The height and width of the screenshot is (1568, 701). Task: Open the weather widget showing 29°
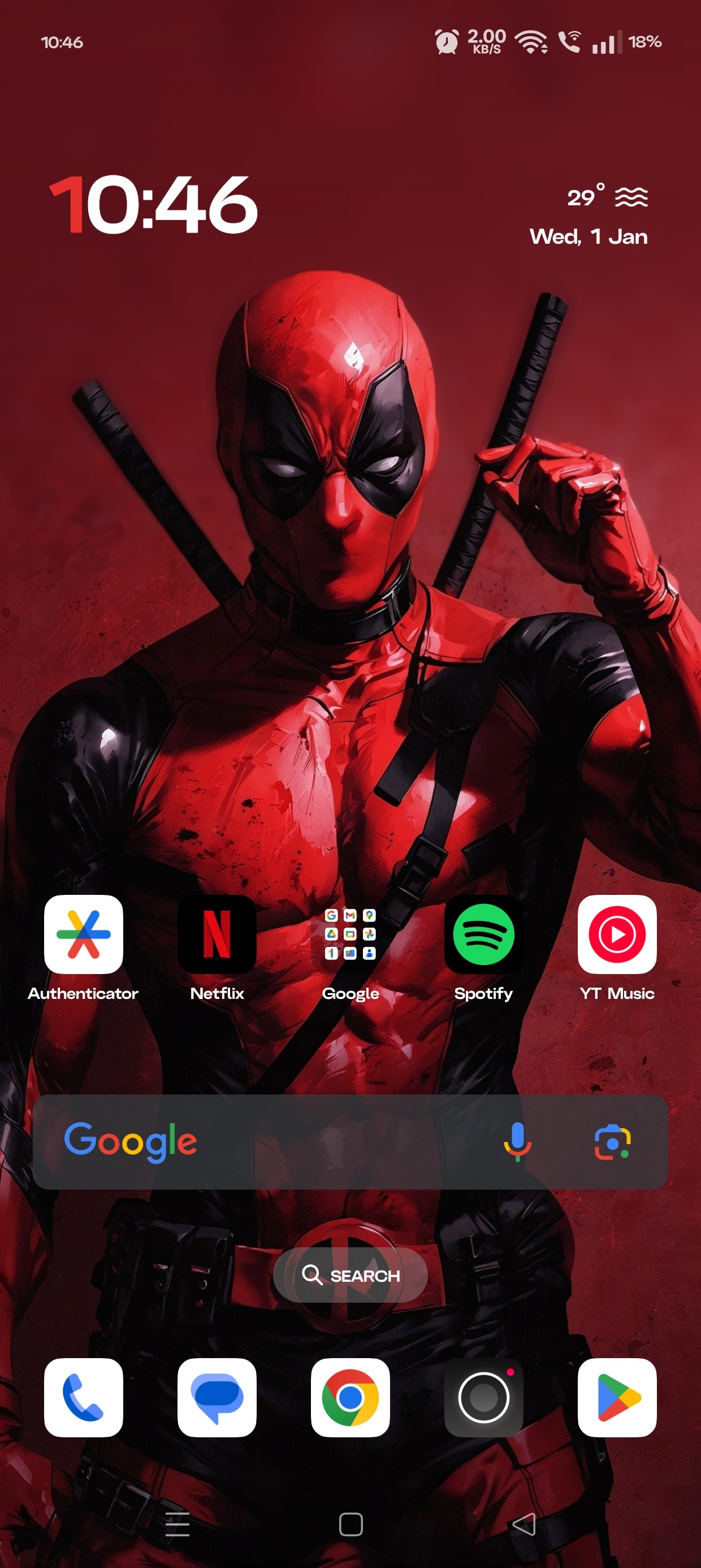click(607, 197)
